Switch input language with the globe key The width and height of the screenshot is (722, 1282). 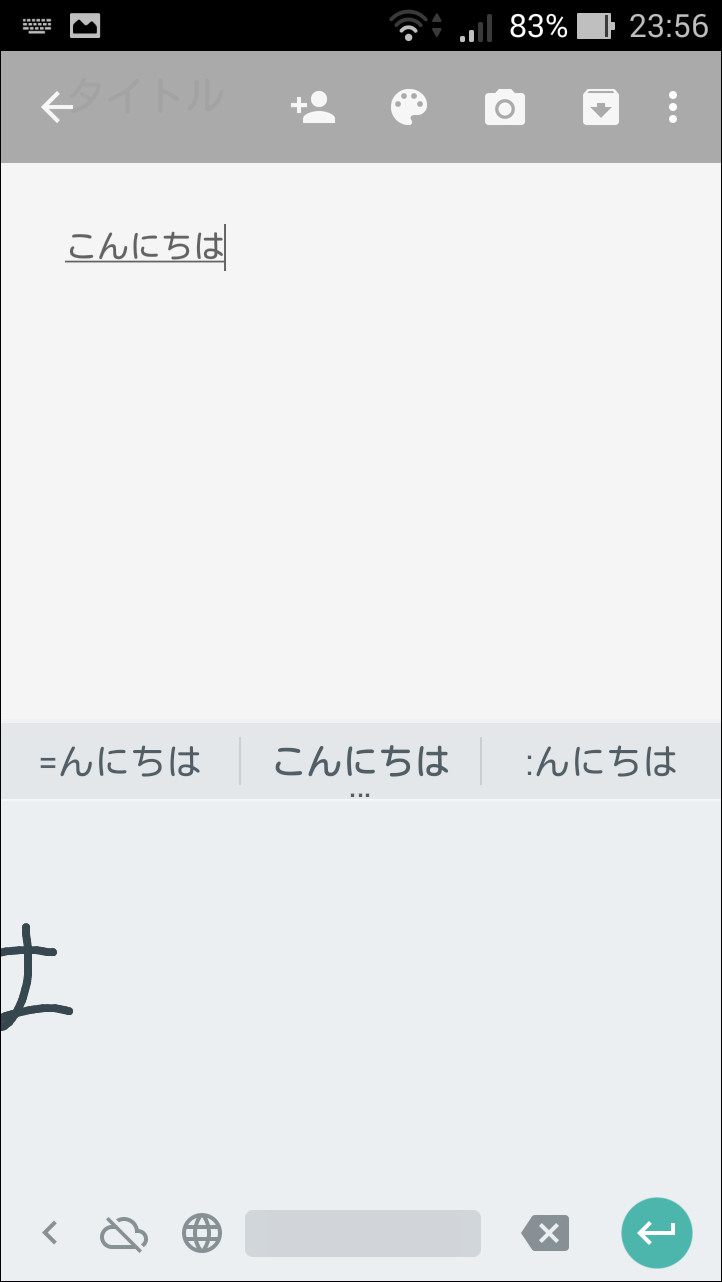[200, 1232]
